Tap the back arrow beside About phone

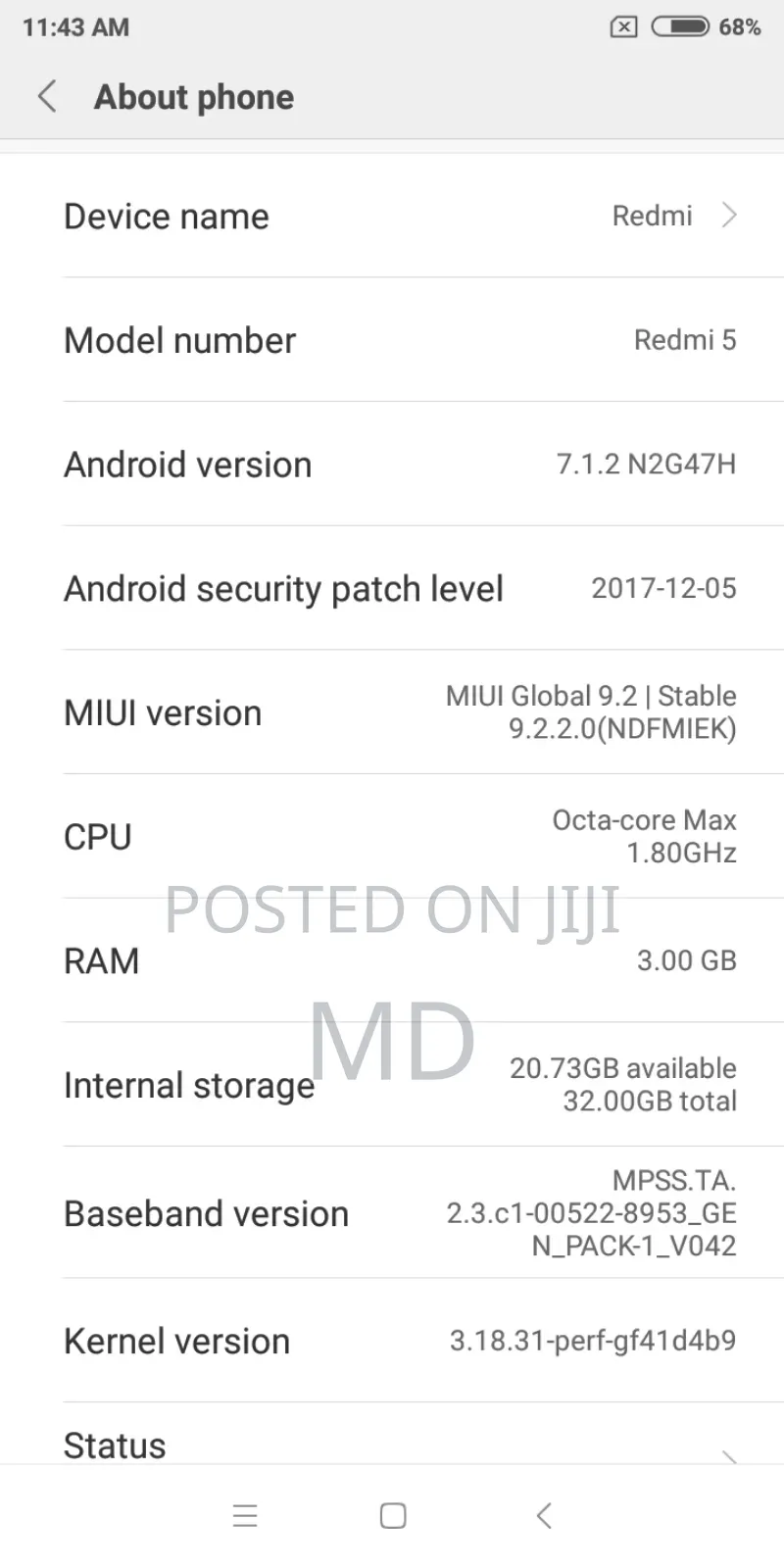47,96
